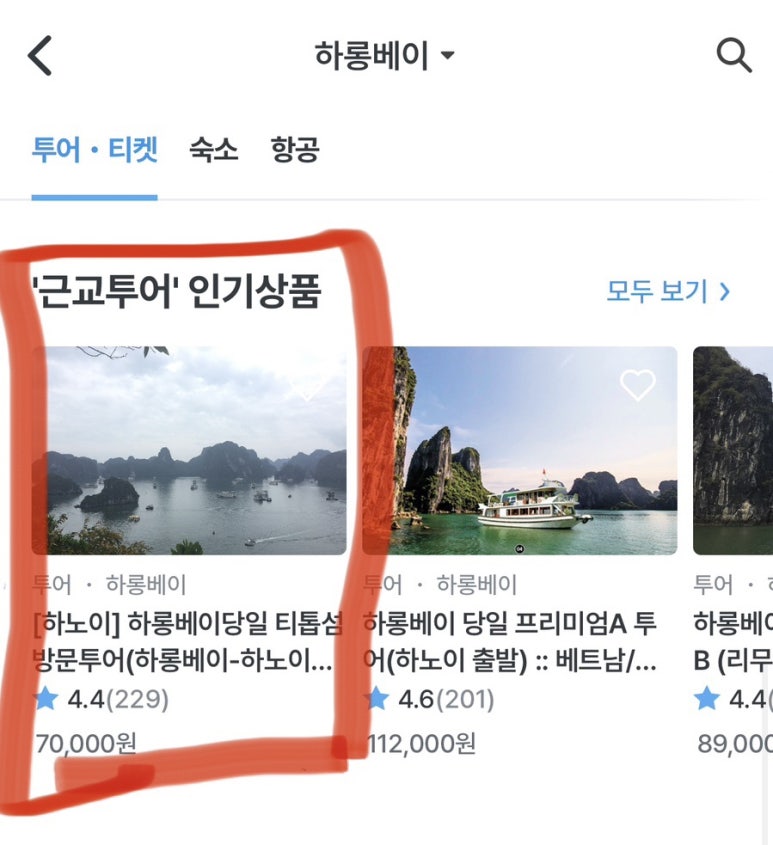Switch to the 투어・티켓 tab
This screenshot has width=773, height=845.
pos(94,151)
